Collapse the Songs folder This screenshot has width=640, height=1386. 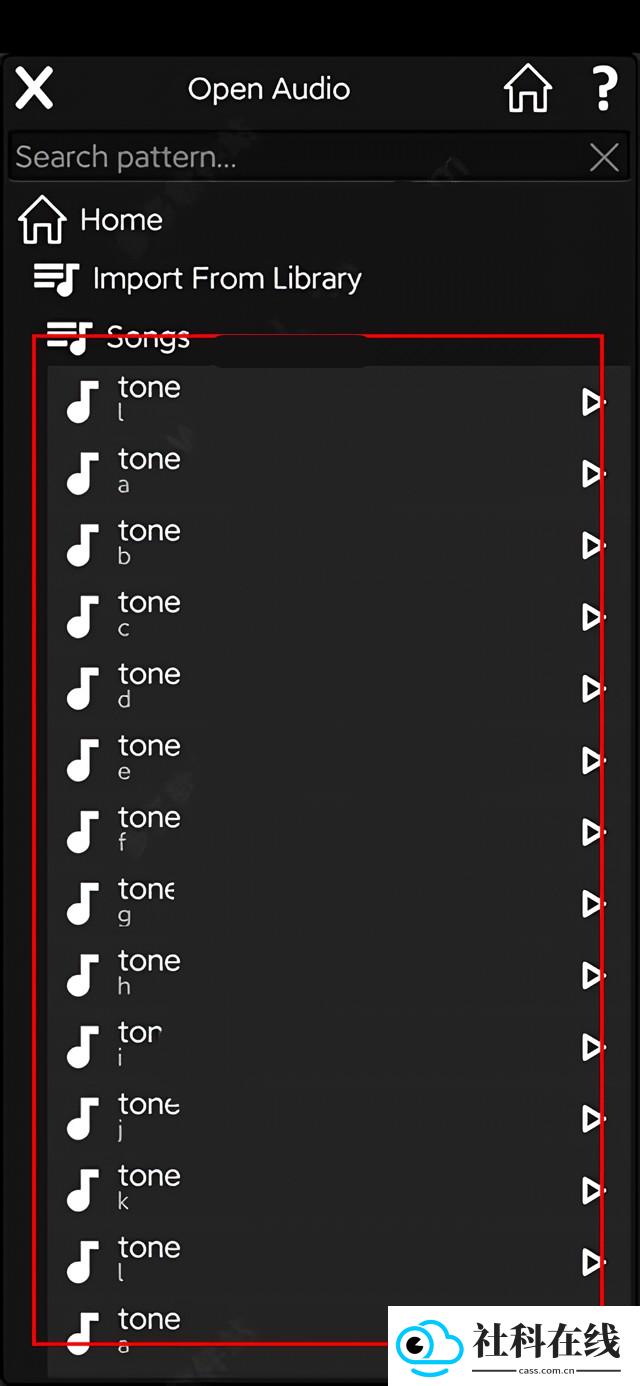click(x=118, y=337)
